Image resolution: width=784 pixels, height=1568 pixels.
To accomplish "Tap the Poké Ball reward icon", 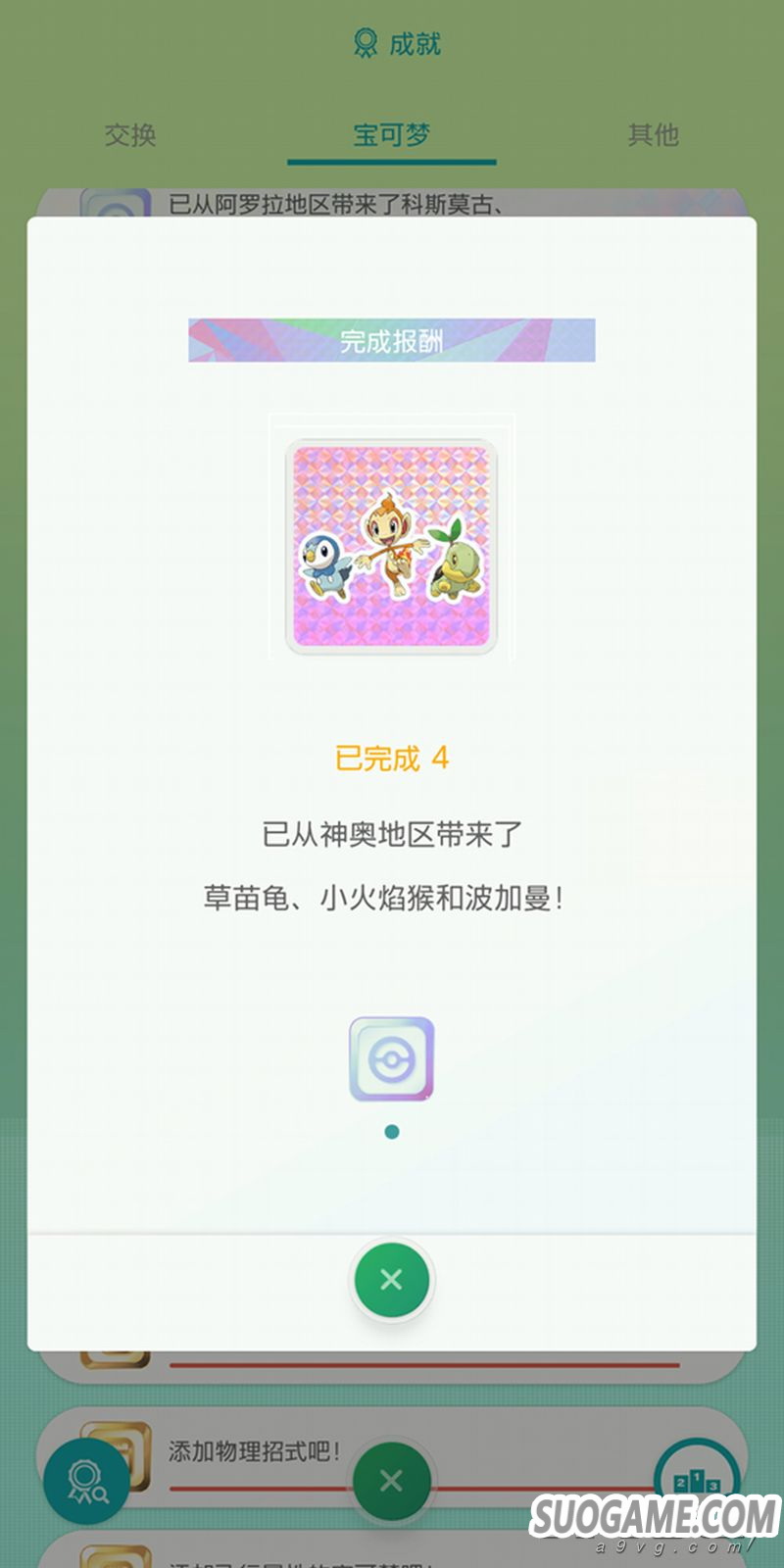I will [x=391, y=1059].
